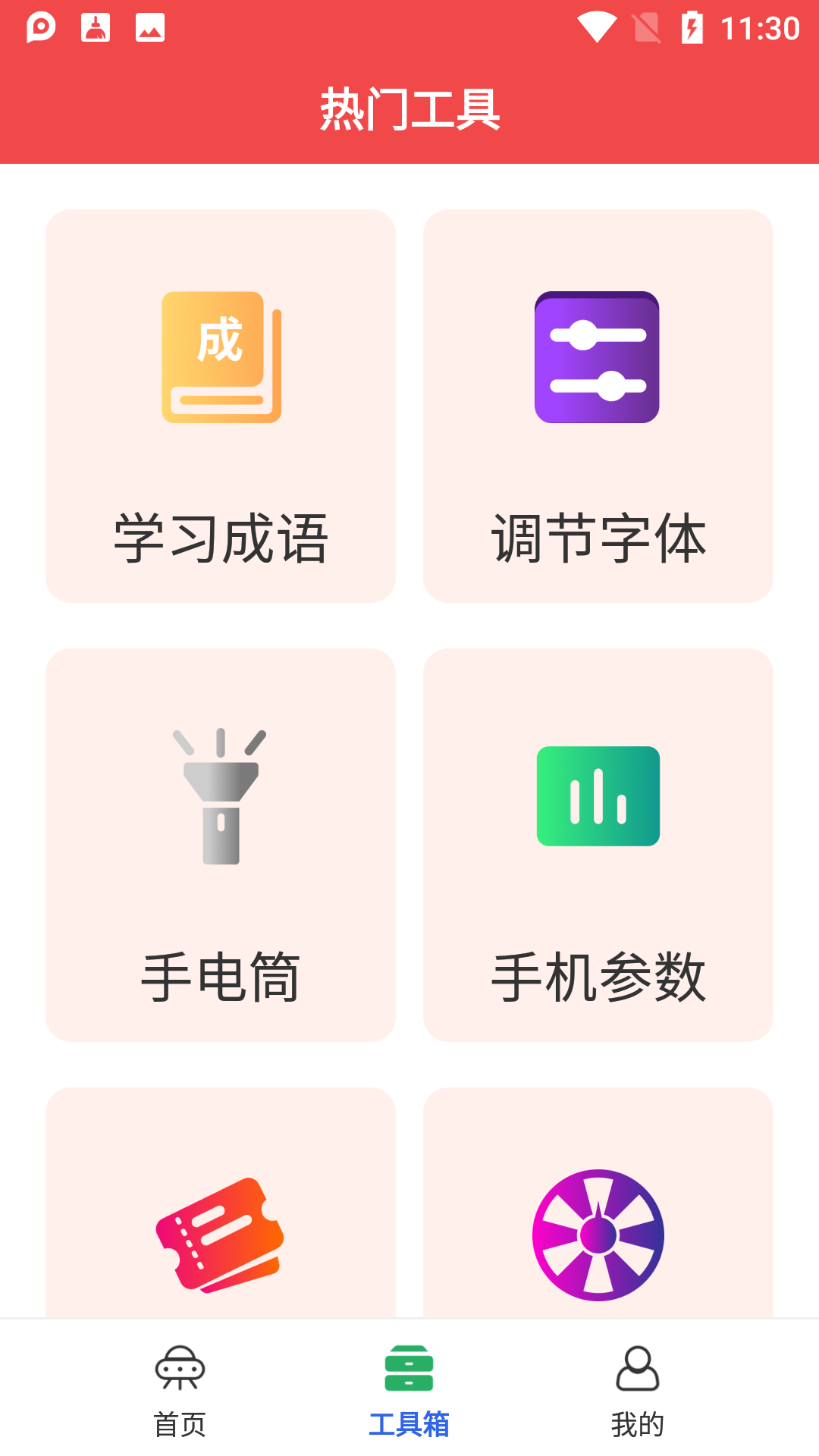Switch to the 首页 home tab

(x=180, y=1391)
